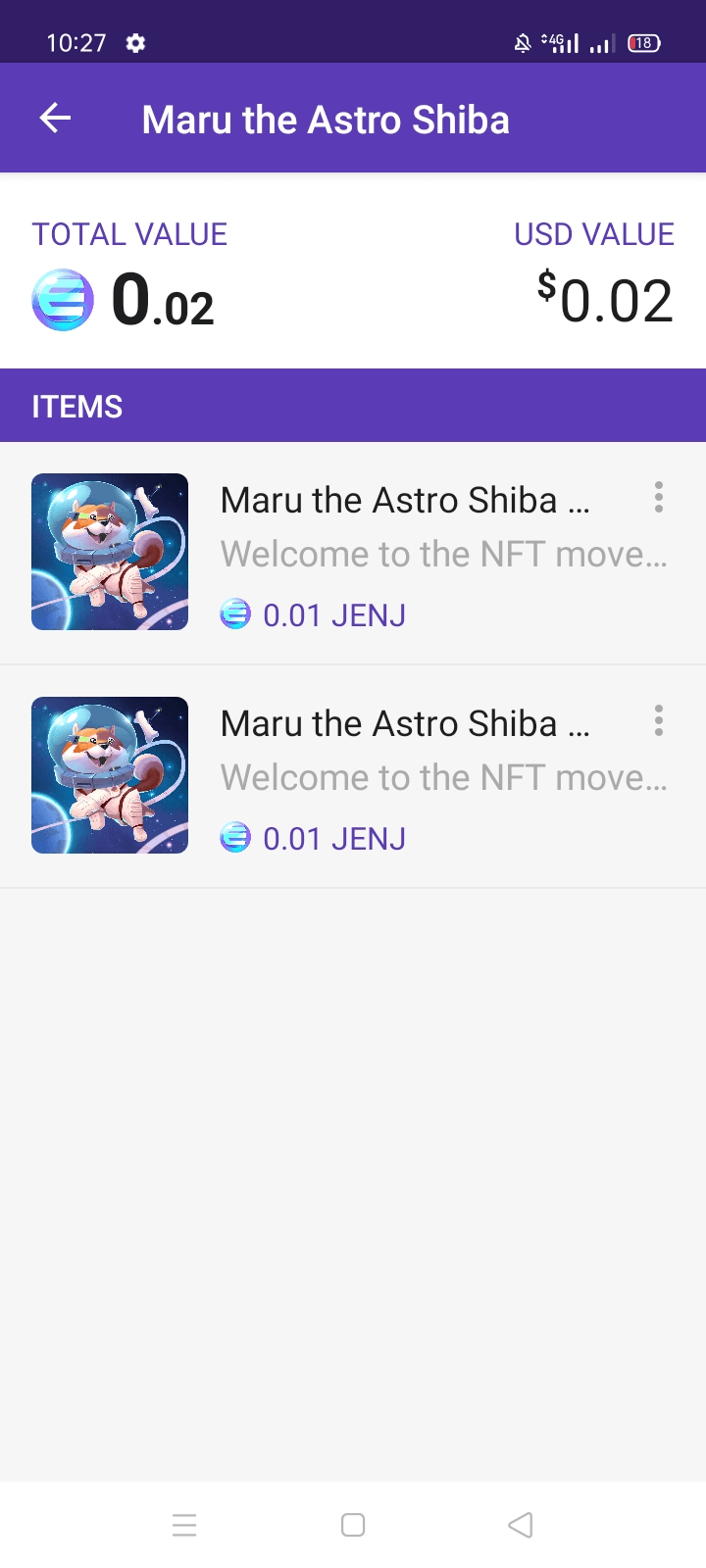
Task: Open the second Maru the Astro Shiba item
Action: pyautogui.click(x=353, y=776)
